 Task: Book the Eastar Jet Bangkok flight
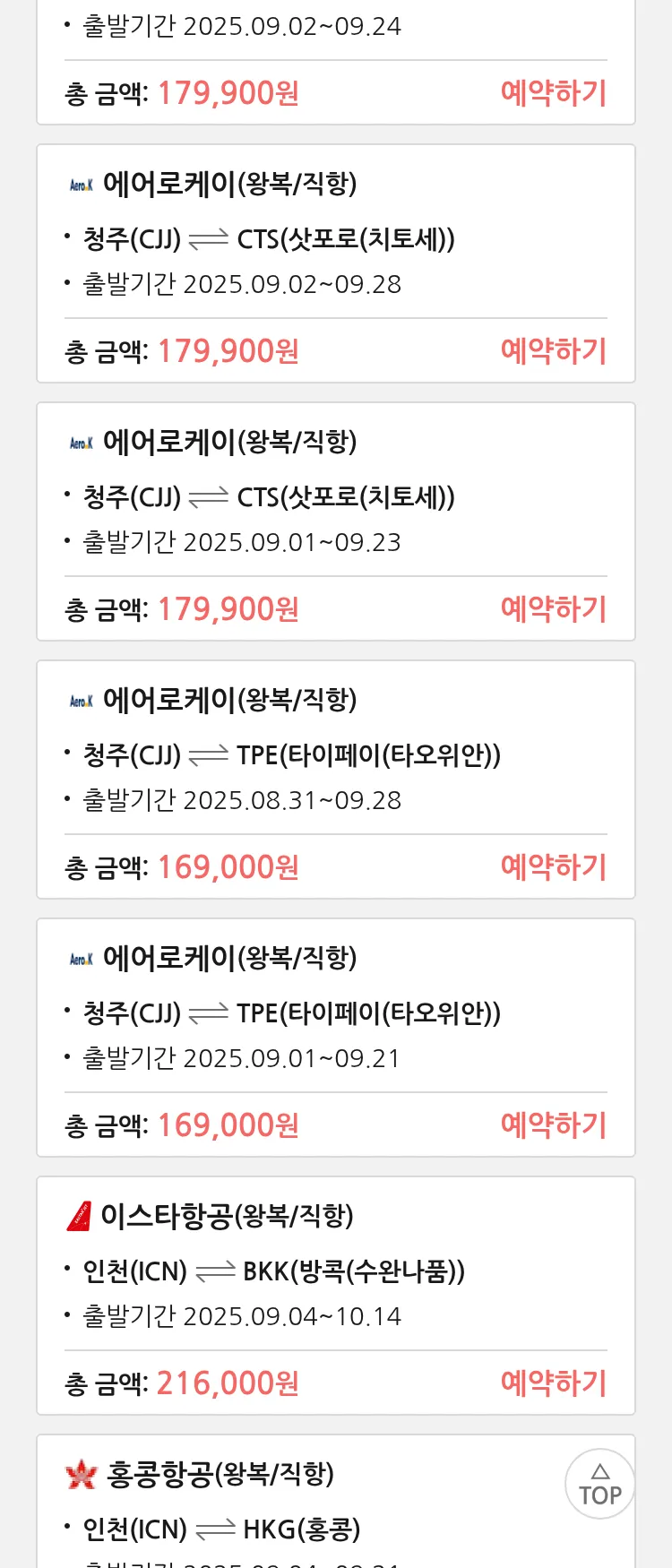coord(553,1383)
